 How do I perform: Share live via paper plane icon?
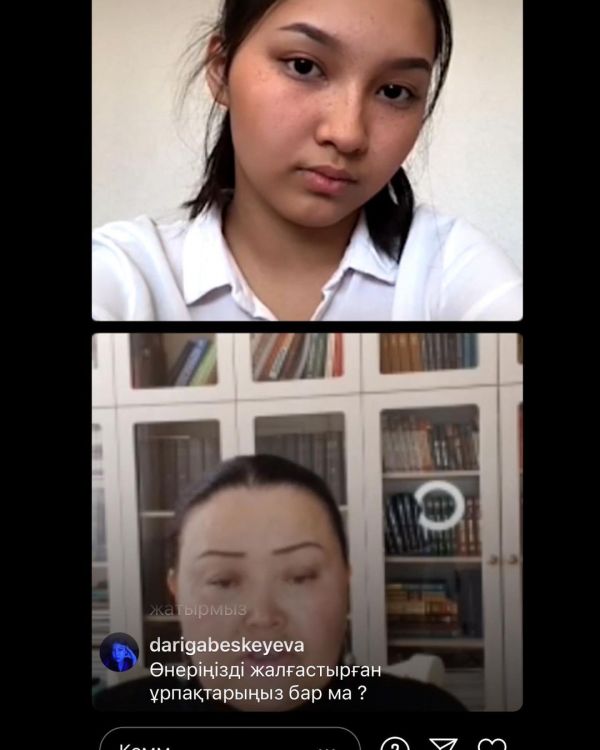443,745
